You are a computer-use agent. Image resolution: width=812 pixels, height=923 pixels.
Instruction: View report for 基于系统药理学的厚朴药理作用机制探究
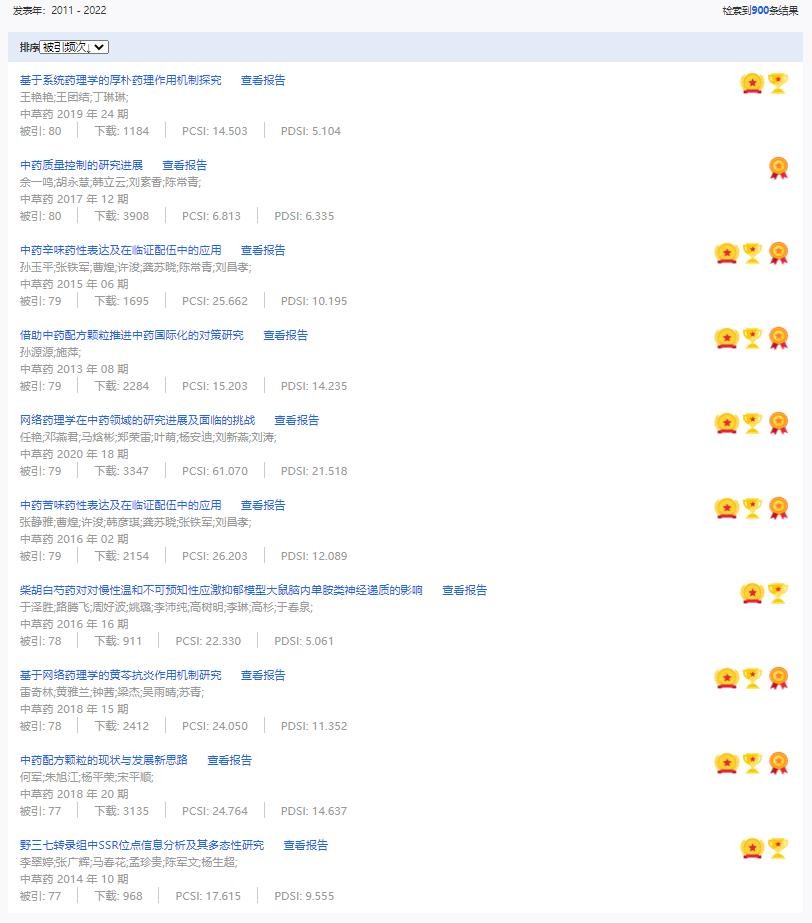coord(263,80)
